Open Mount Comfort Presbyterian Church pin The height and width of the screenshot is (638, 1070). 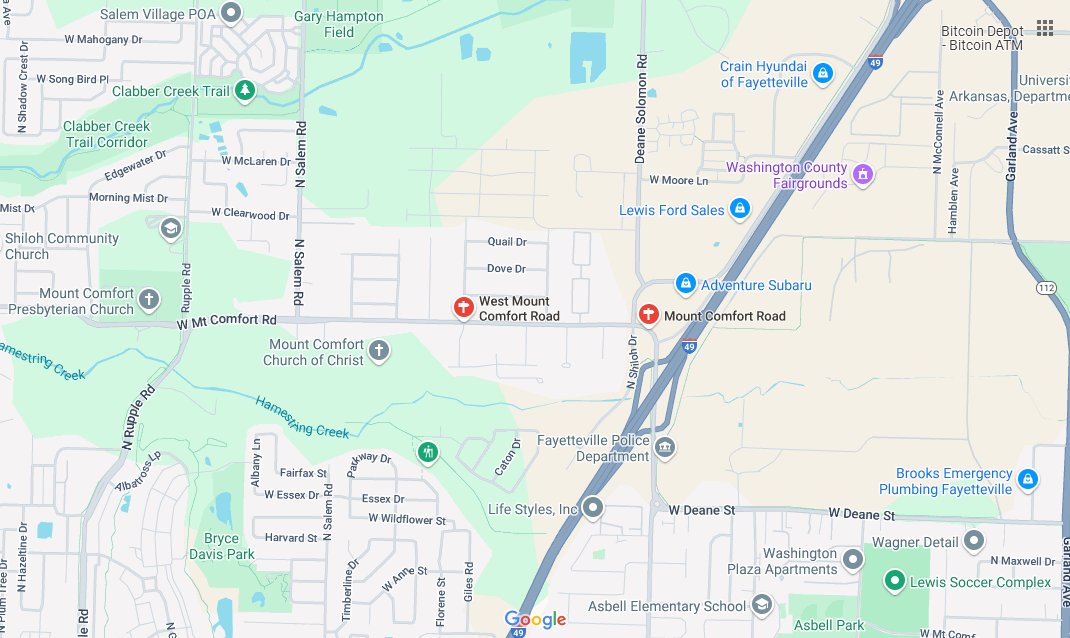tap(149, 299)
